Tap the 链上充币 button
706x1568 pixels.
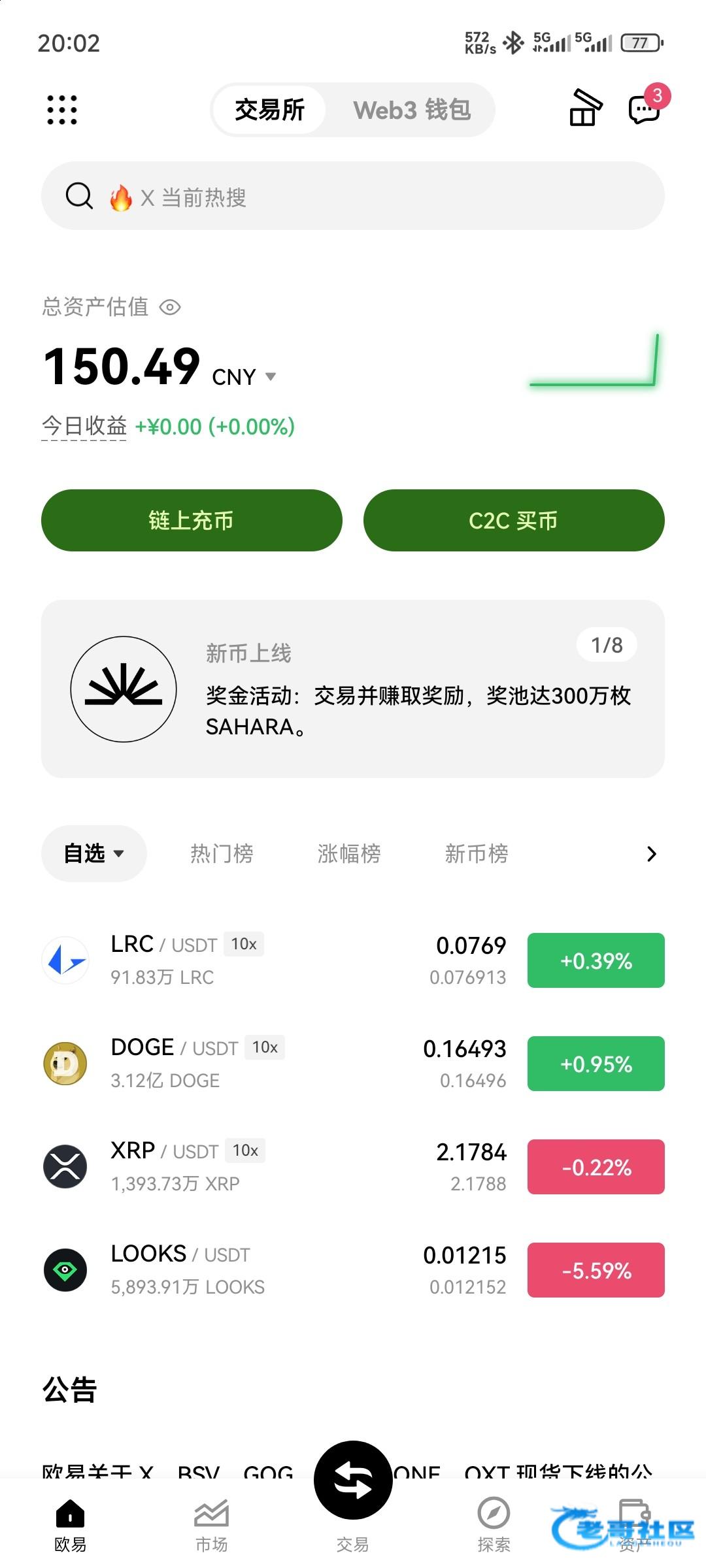click(x=192, y=520)
